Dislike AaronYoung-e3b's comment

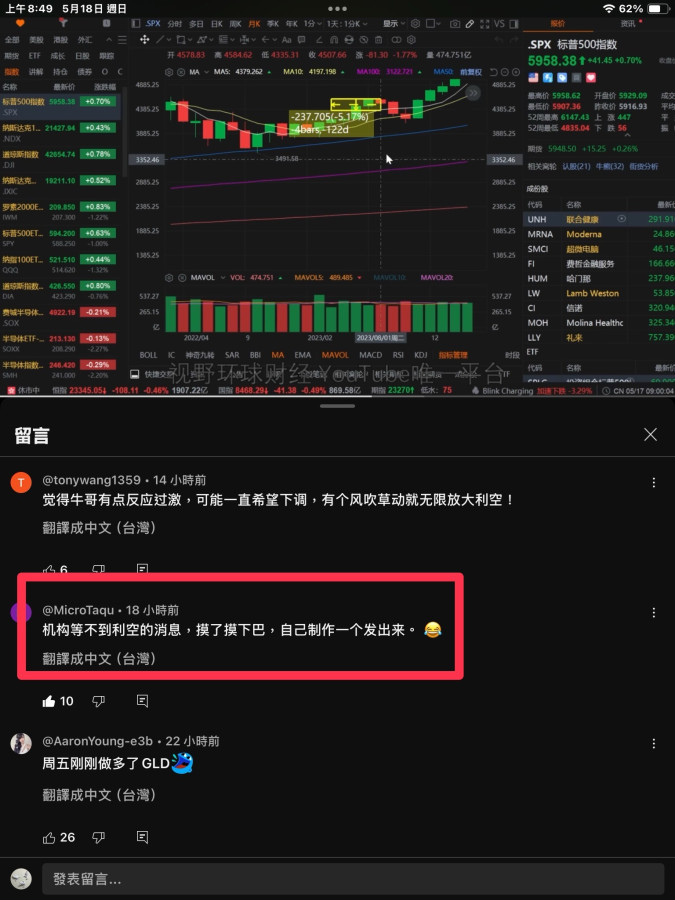pos(98,837)
